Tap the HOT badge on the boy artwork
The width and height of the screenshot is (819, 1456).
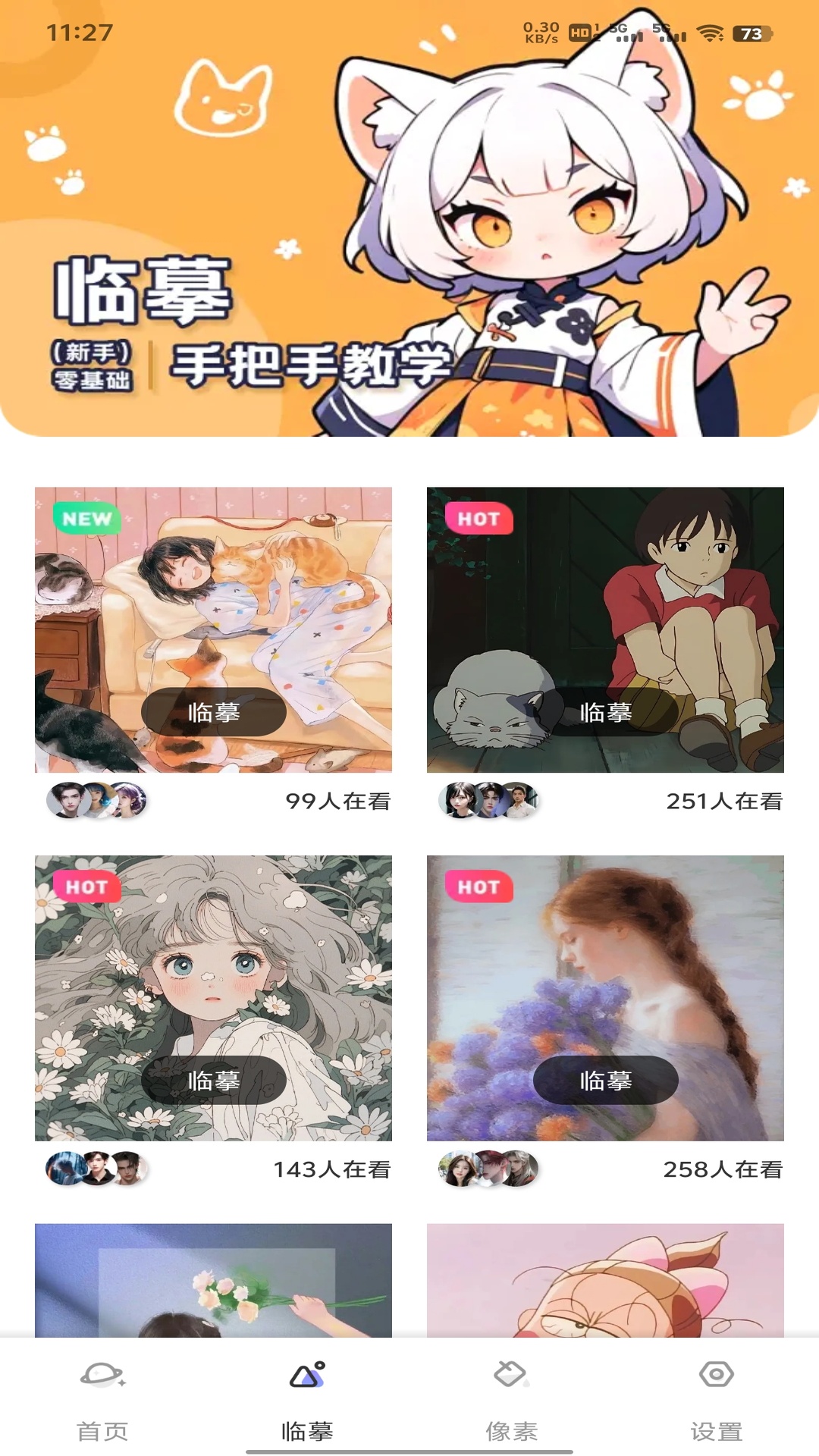click(480, 519)
